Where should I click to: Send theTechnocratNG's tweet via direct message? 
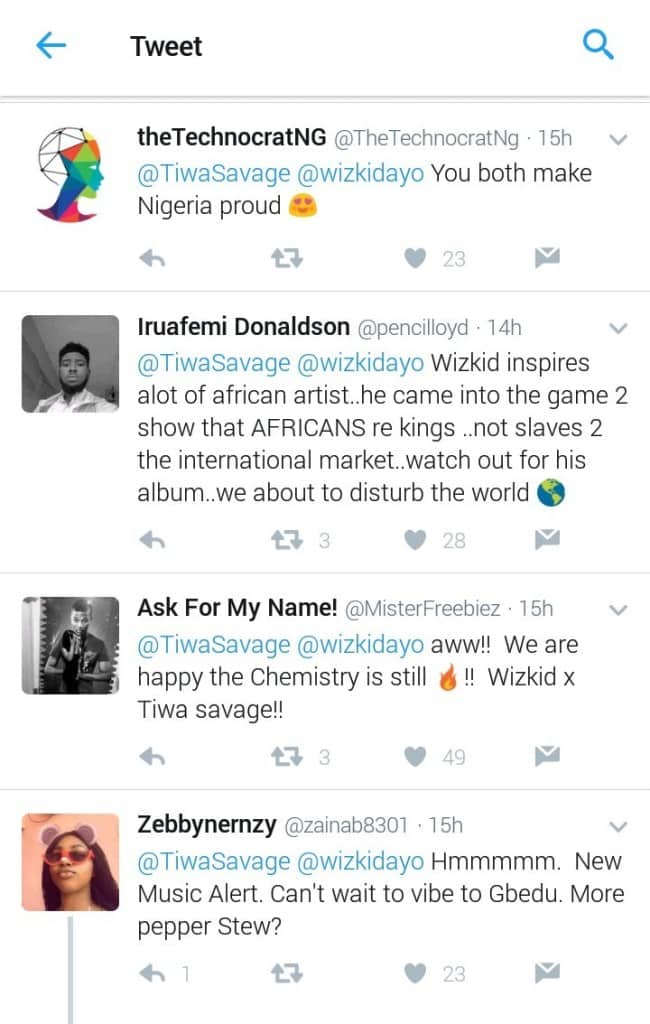pyautogui.click(x=546, y=259)
